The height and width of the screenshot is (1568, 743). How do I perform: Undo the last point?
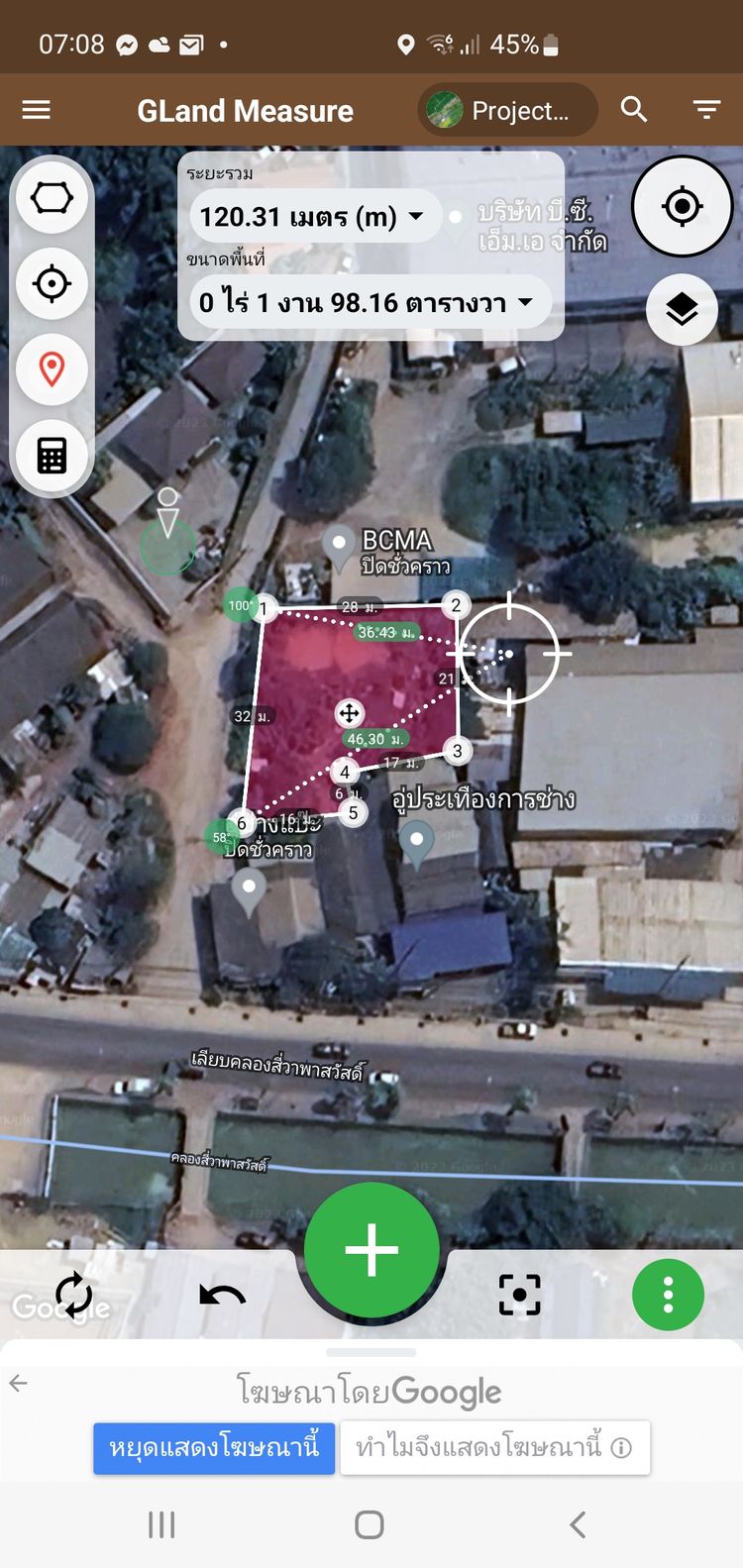222,1295
